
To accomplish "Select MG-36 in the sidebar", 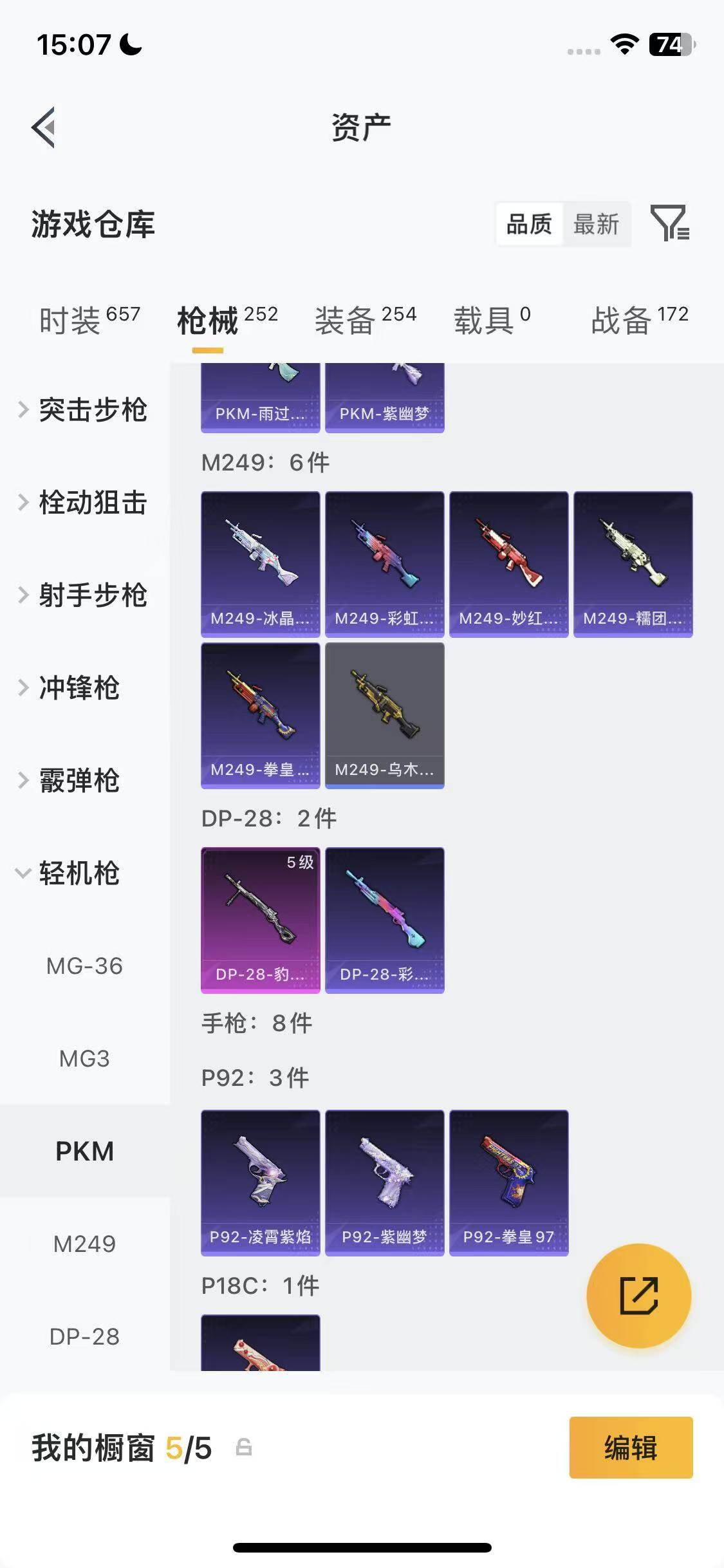I will [84, 966].
